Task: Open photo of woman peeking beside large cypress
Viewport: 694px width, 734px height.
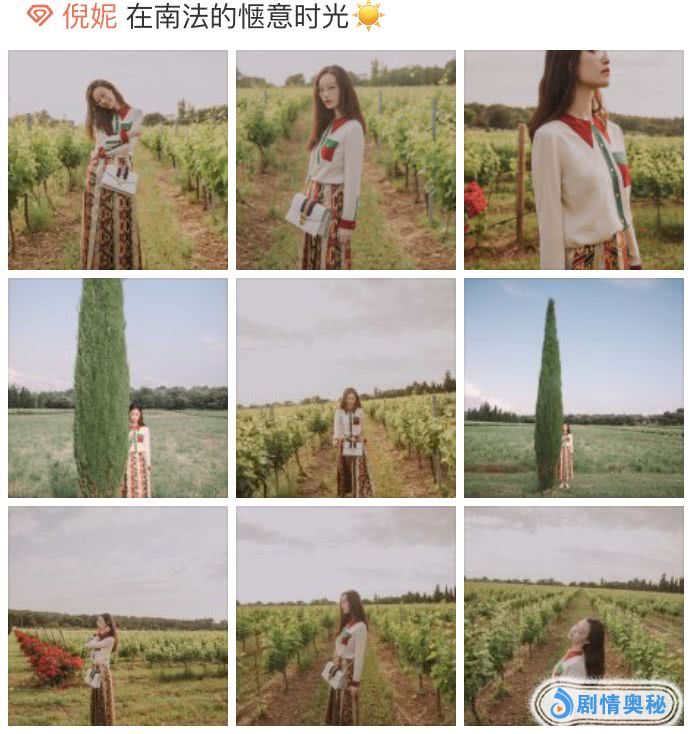Action: [118, 388]
